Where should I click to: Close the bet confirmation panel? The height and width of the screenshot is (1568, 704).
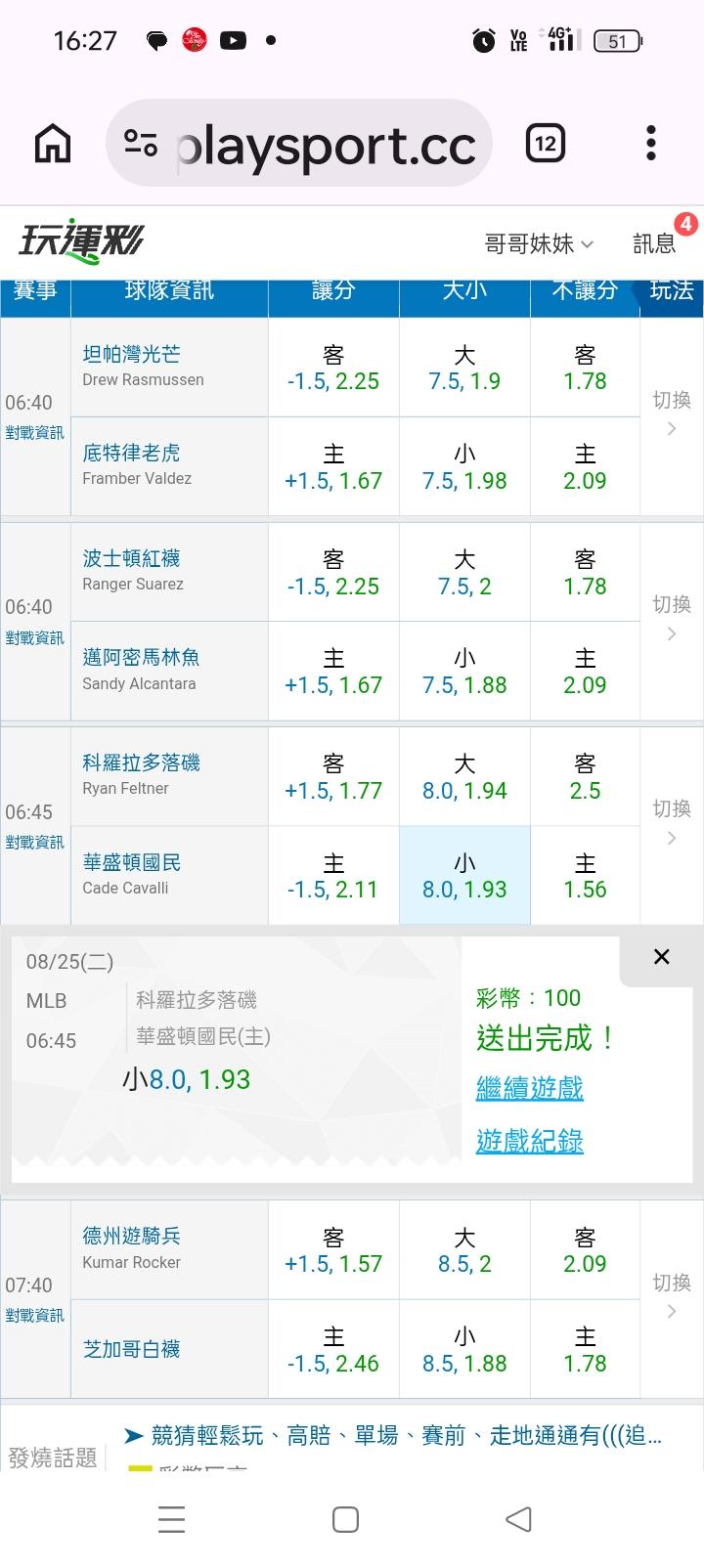click(x=662, y=957)
